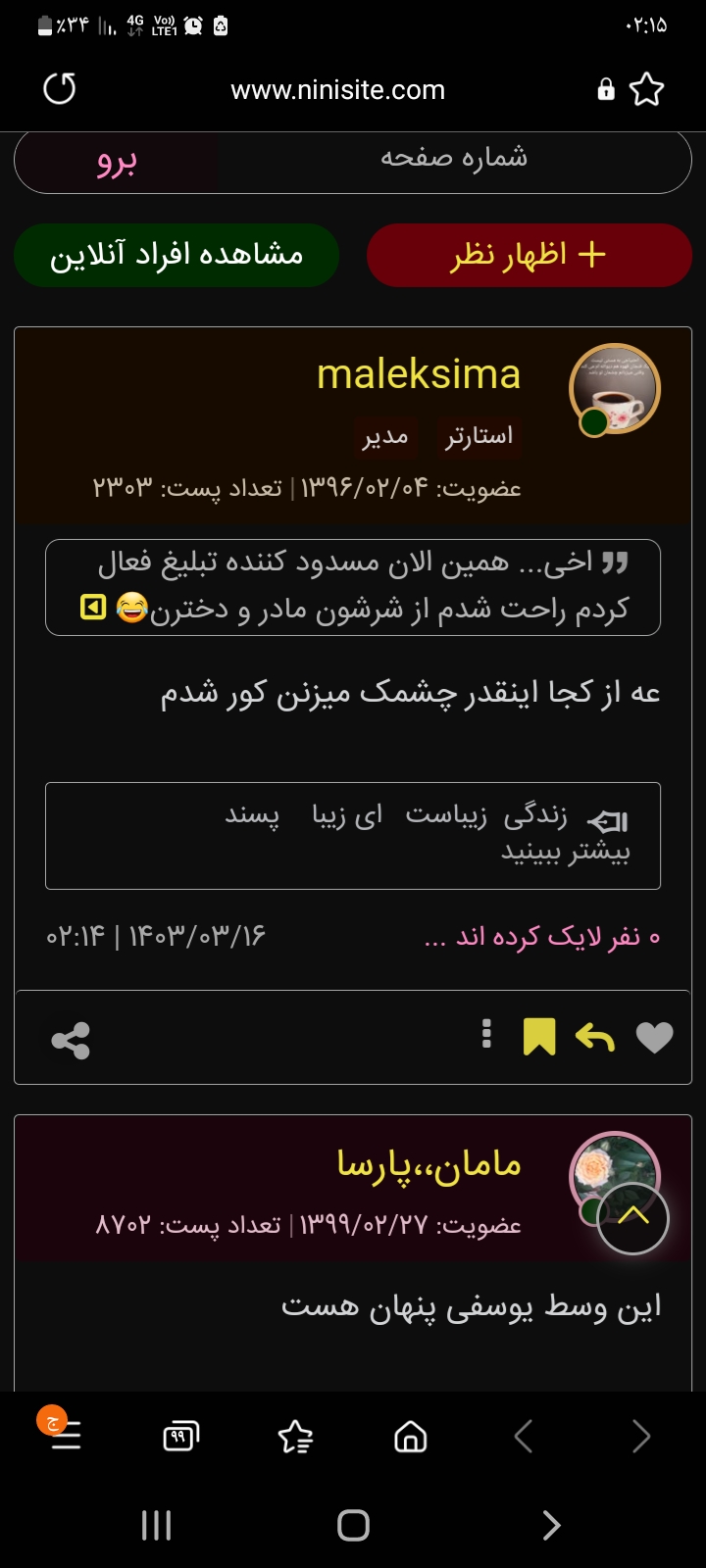This screenshot has height=1568, width=706.
Task: Bookmark maleksima's post
Action: click(x=539, y=1037)
